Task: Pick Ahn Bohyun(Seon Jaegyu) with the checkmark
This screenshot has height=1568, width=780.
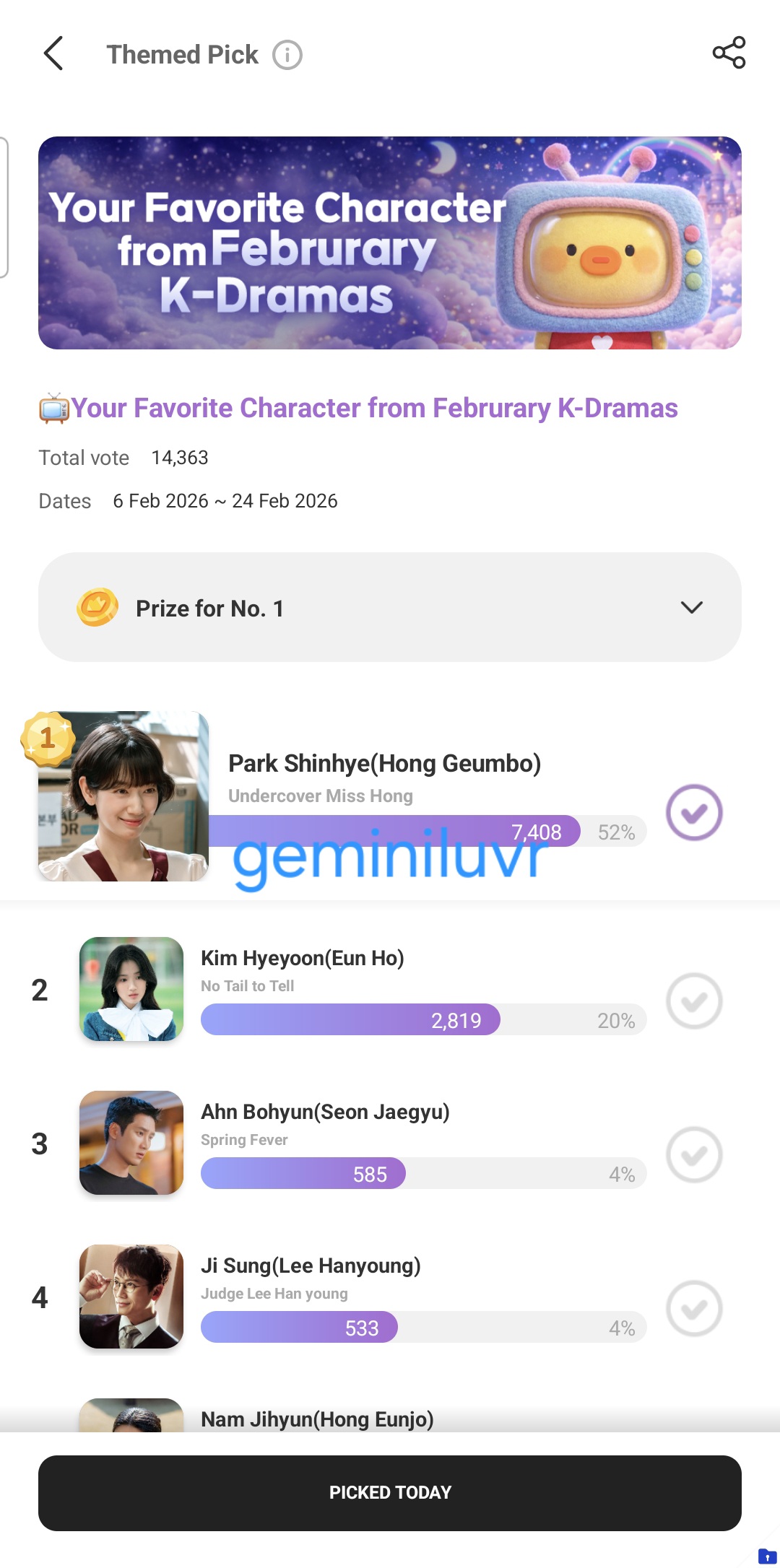Action: [x=694, y=1154]
